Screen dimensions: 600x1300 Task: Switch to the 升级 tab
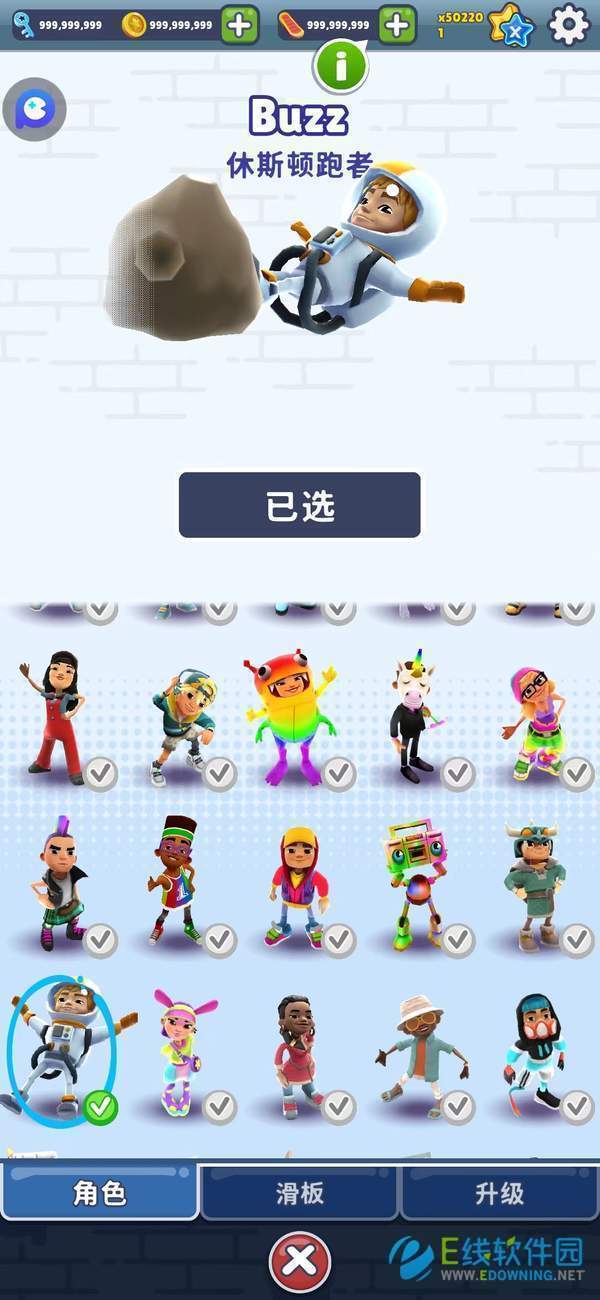tap(499, 1193)
